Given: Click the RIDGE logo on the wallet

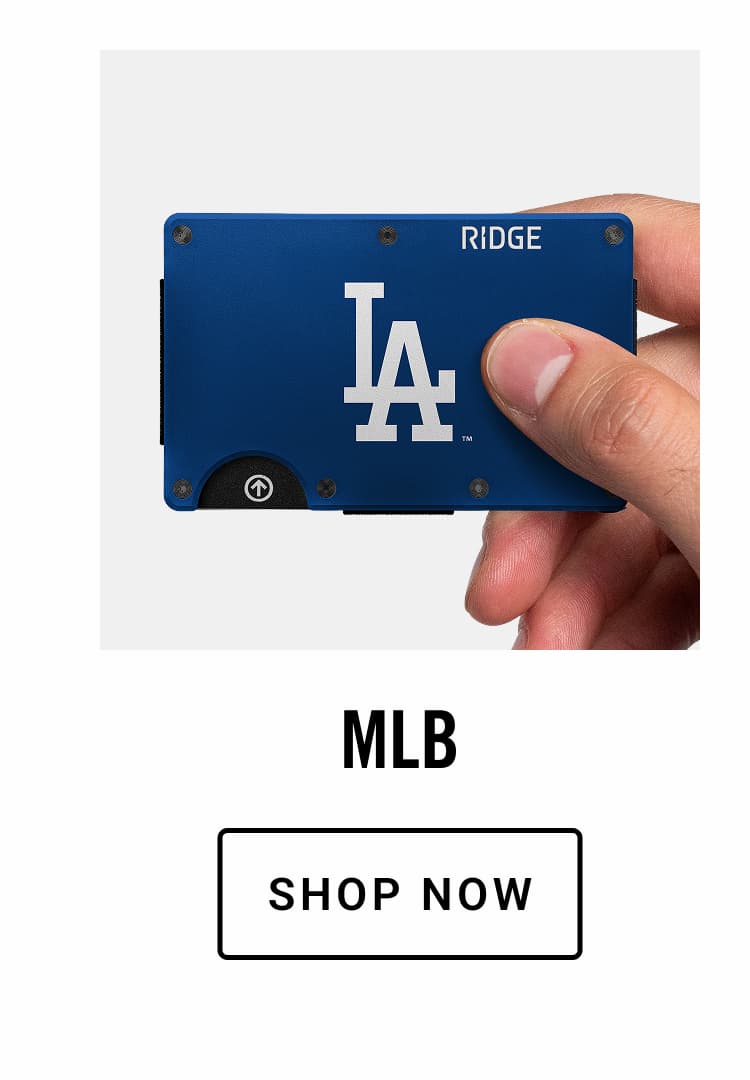Looking at the screenshot, I should pos(499,237).
